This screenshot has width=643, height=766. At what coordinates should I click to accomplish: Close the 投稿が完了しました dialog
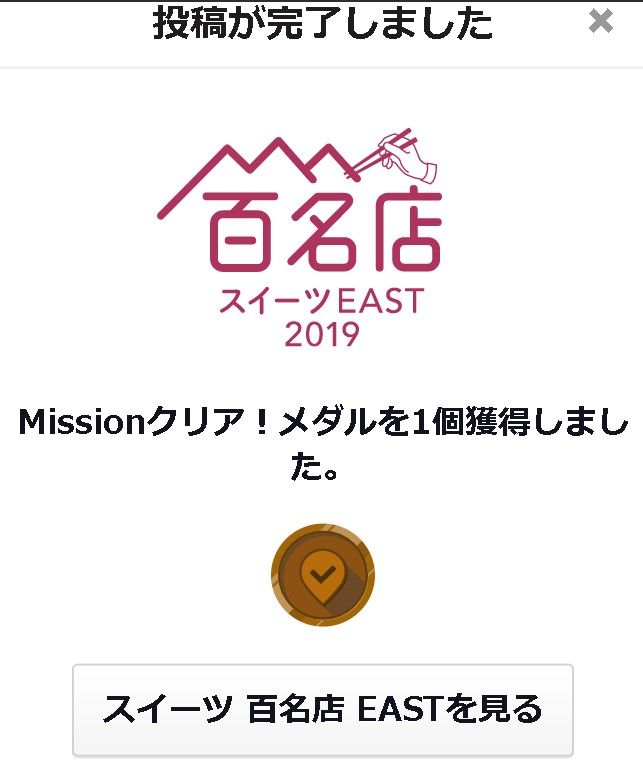pyautogui.click(x=601, y=22)
